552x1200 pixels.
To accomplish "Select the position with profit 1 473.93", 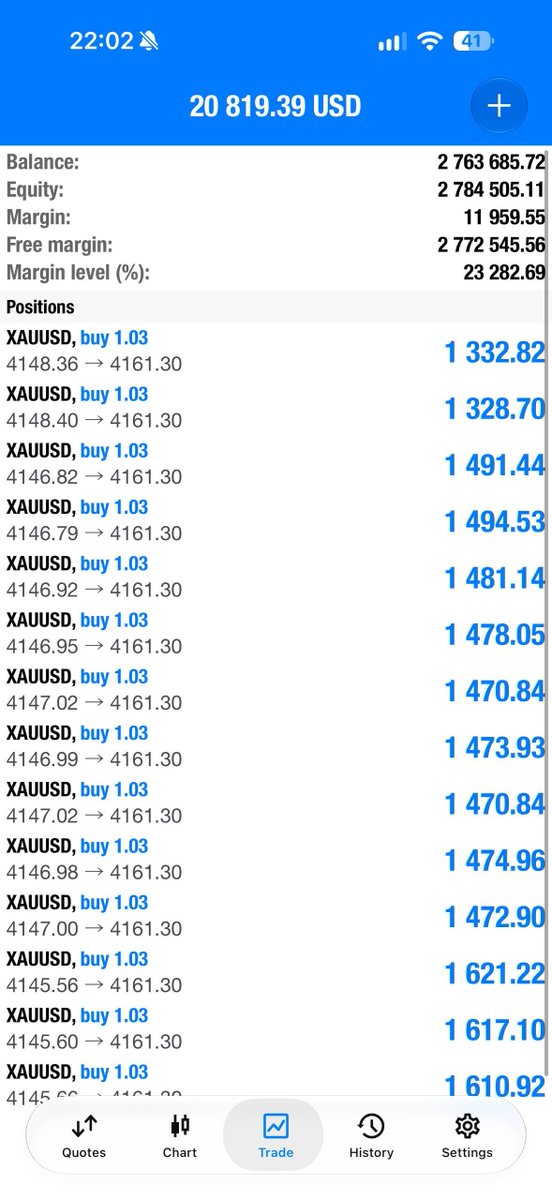I will click(x=276, y=746).
